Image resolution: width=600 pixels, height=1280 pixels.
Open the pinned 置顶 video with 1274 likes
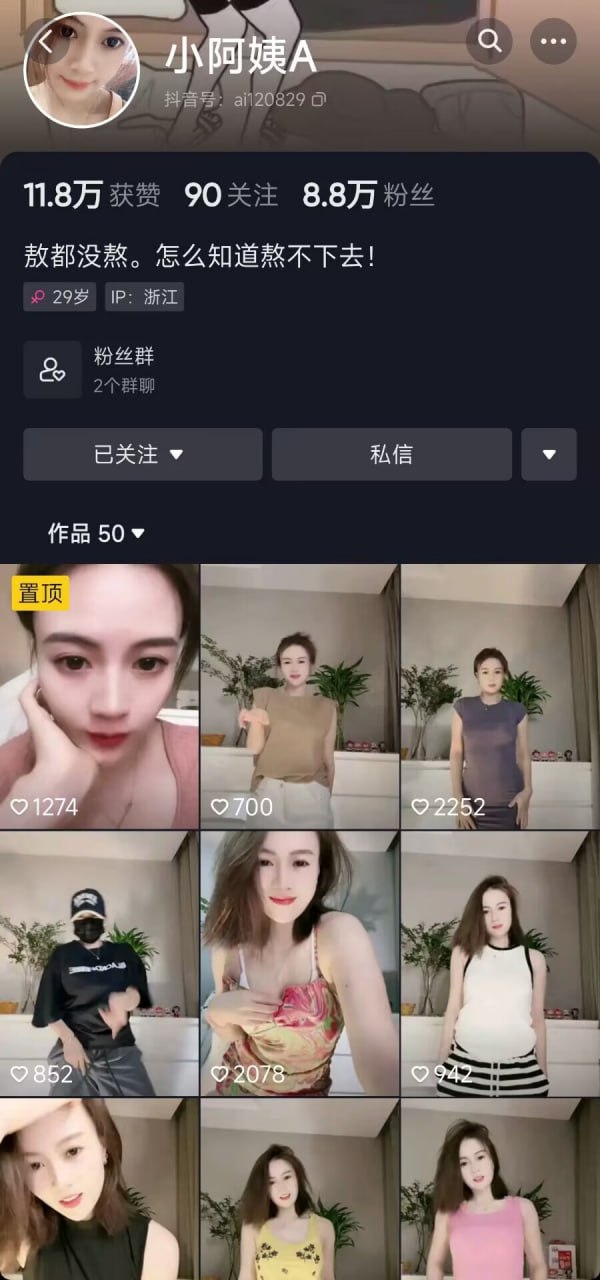click(x=99, y=697)
